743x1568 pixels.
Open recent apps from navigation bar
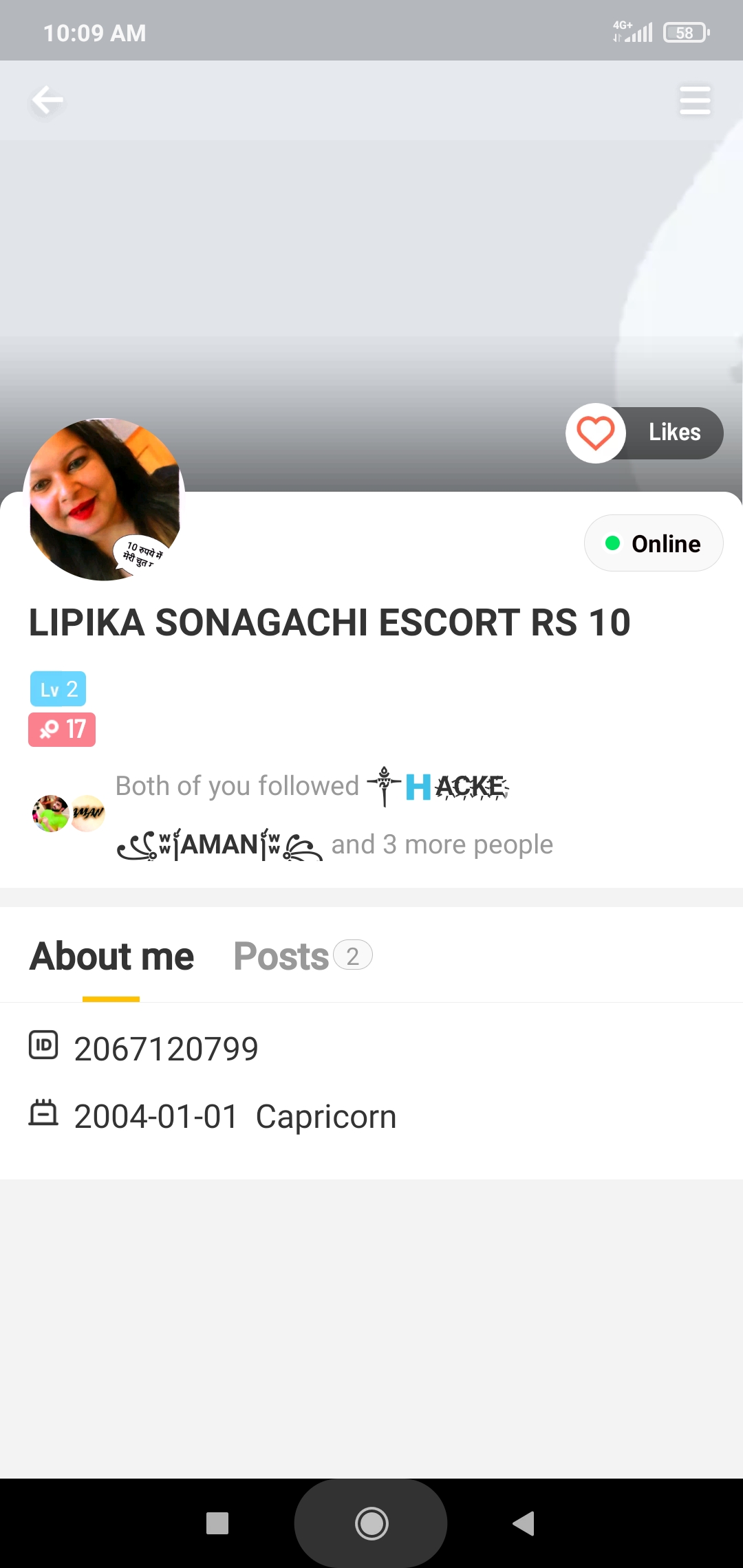click(217, 1523)
